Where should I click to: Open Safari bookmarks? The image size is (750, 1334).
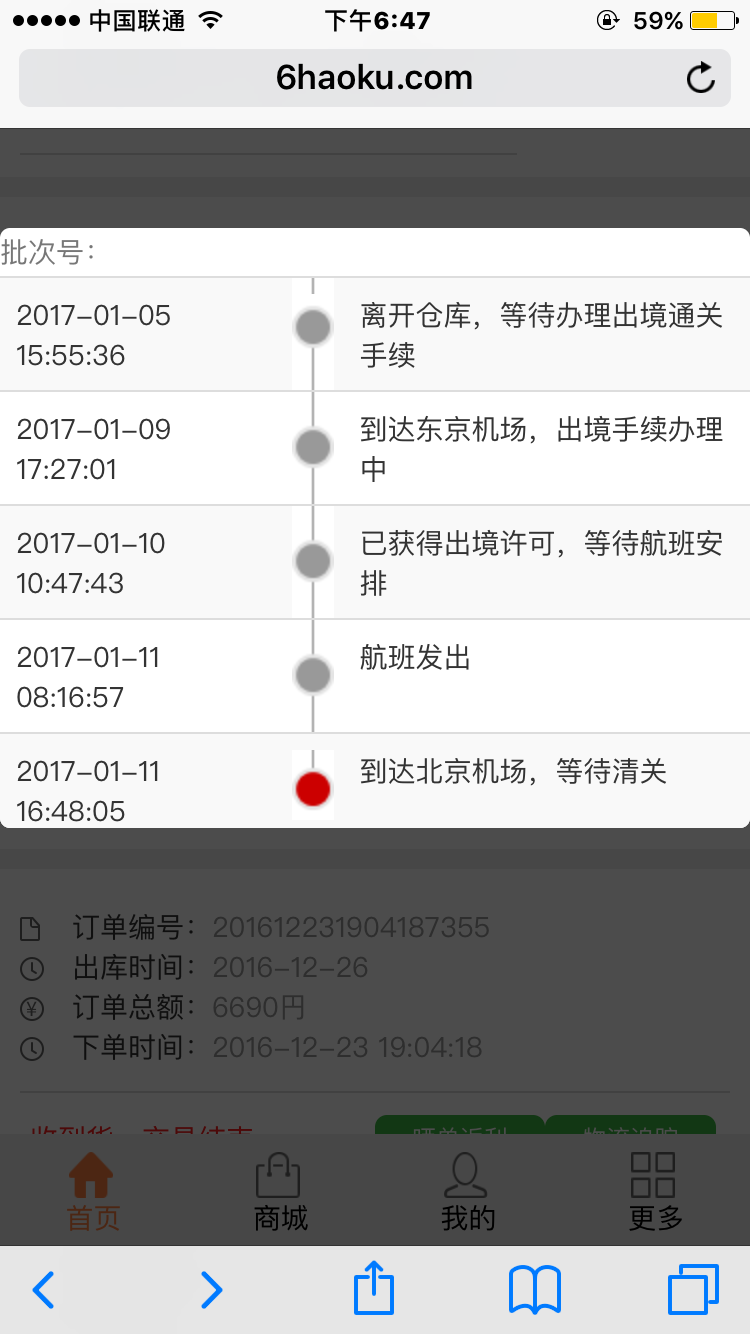(535, 1290)
